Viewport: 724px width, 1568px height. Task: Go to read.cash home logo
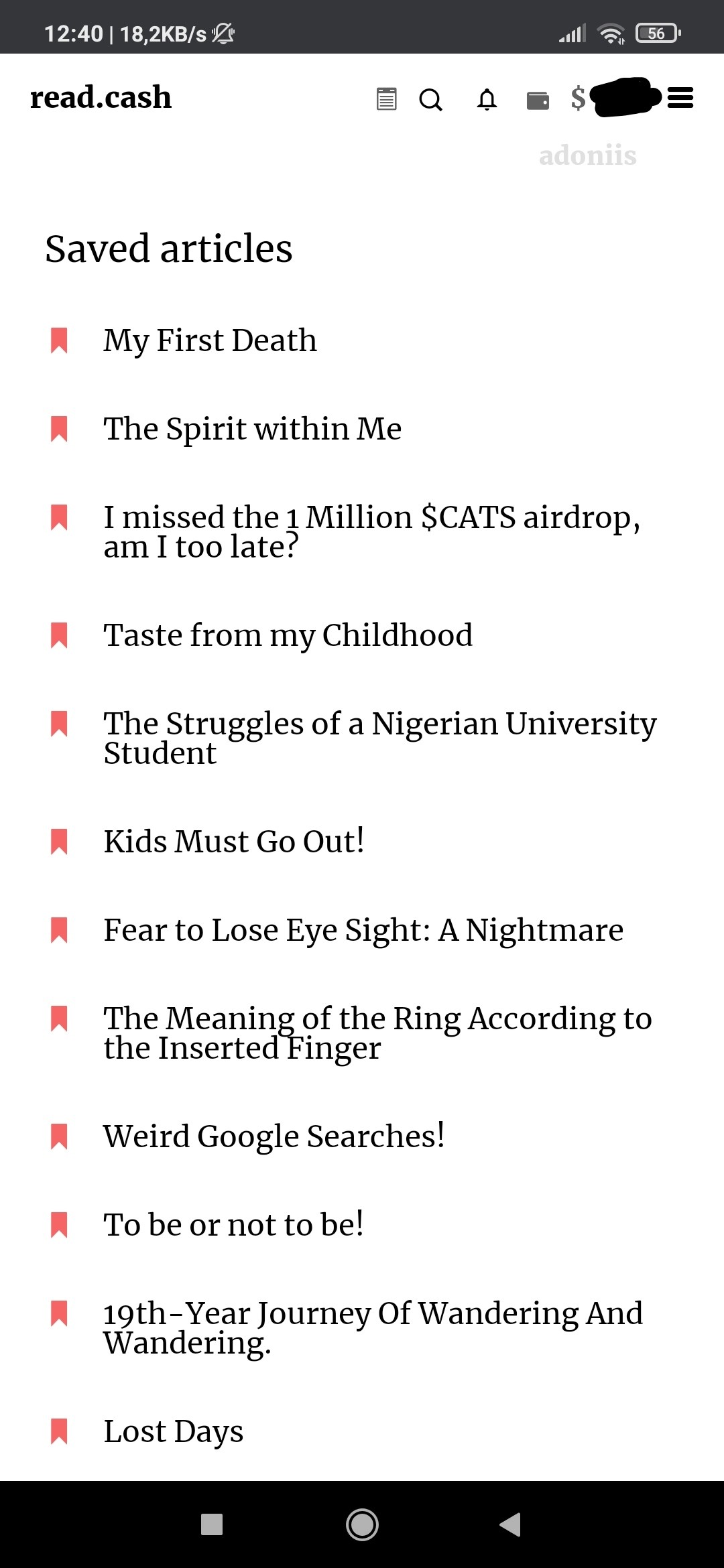click(101, 97)
